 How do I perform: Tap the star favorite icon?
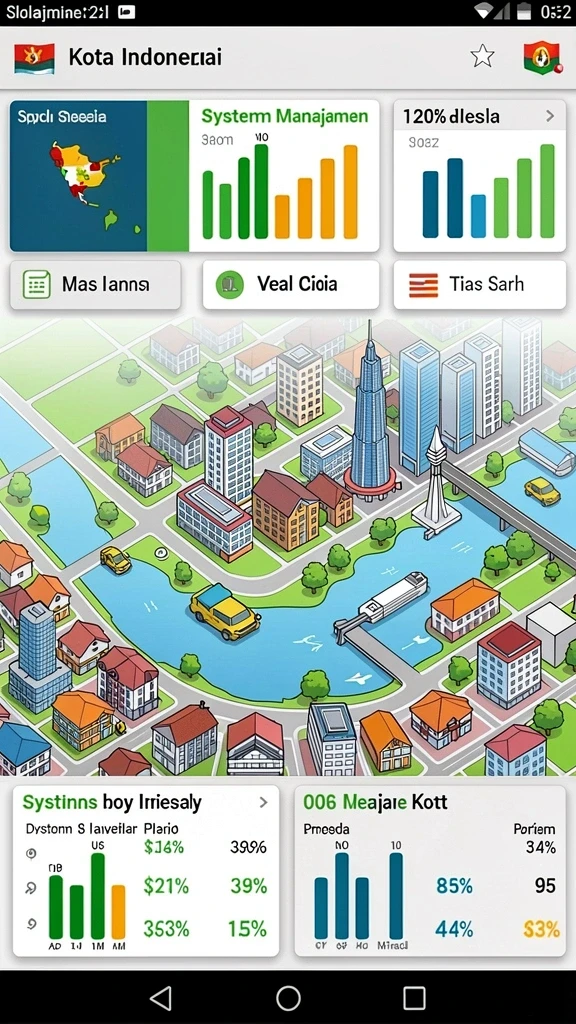[482, 57]
